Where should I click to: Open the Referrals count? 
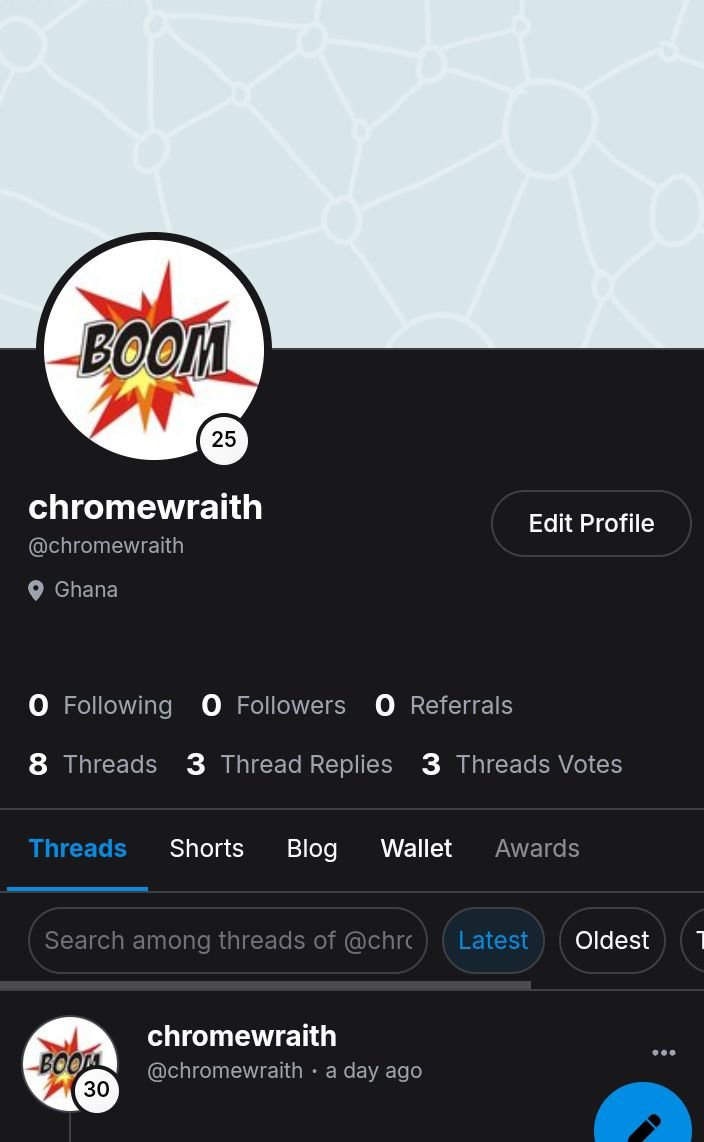pyautogui.click(x=444, y=705)
